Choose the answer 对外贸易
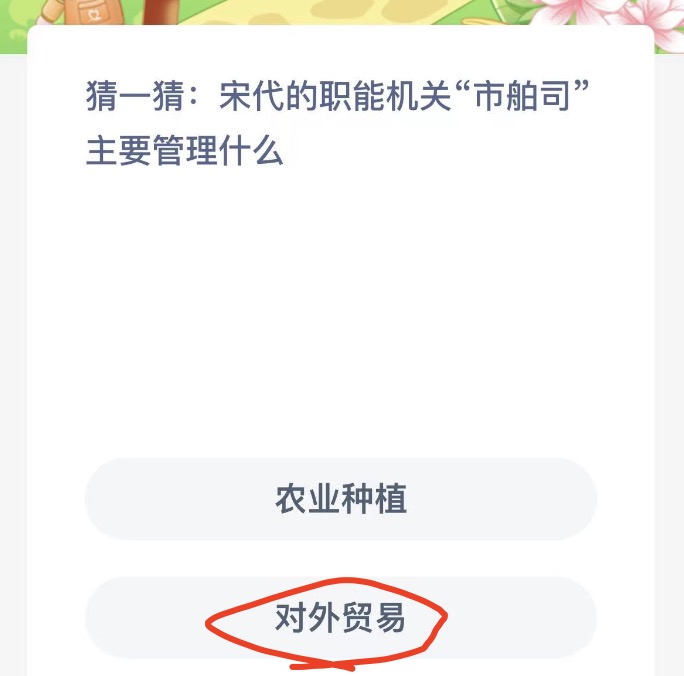This screenshot has height=676, width=684. (x=341, y=618)
